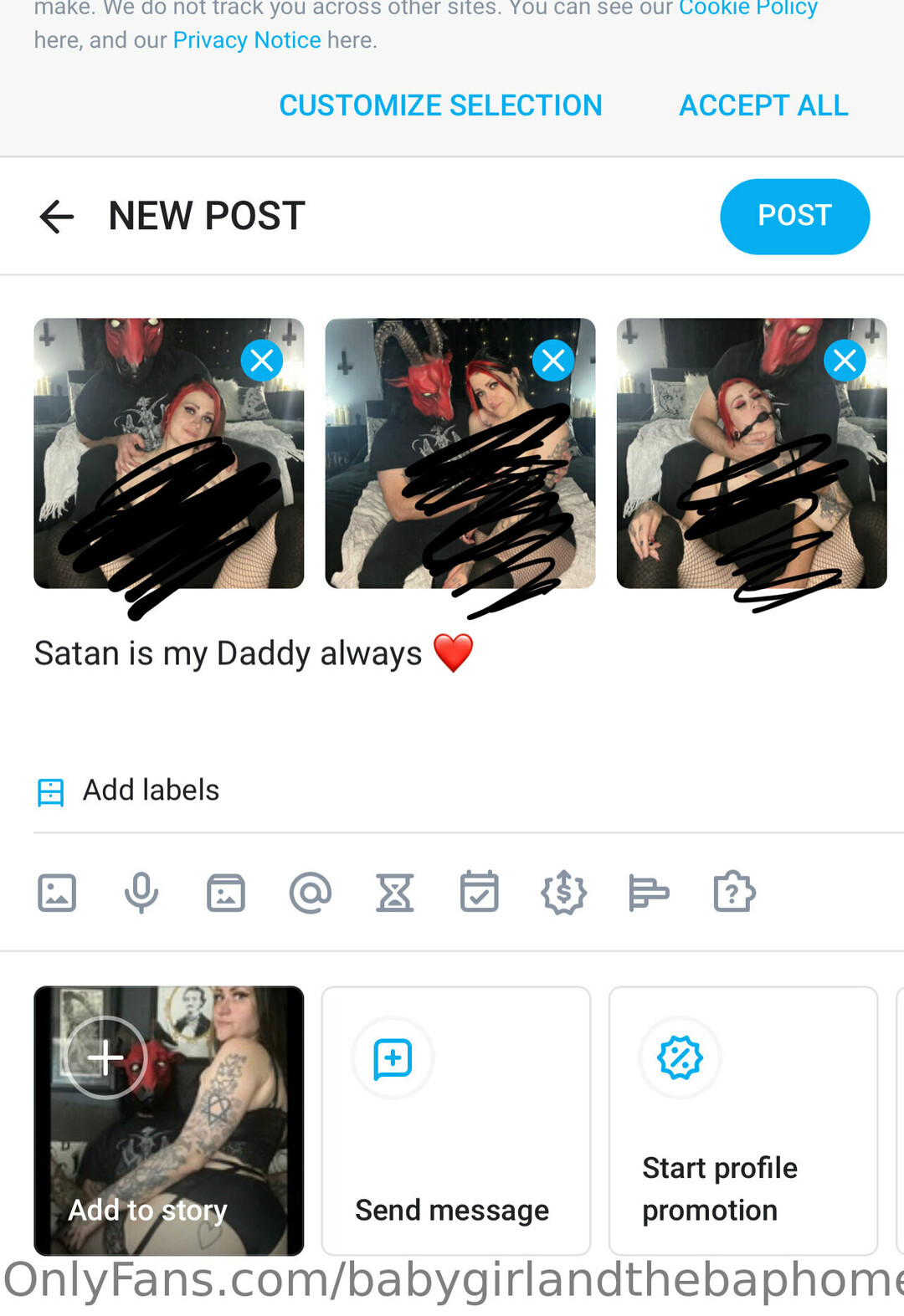Open the Cookie Policy link
This screenshot has height=1316, width=904.
[747, 8]
